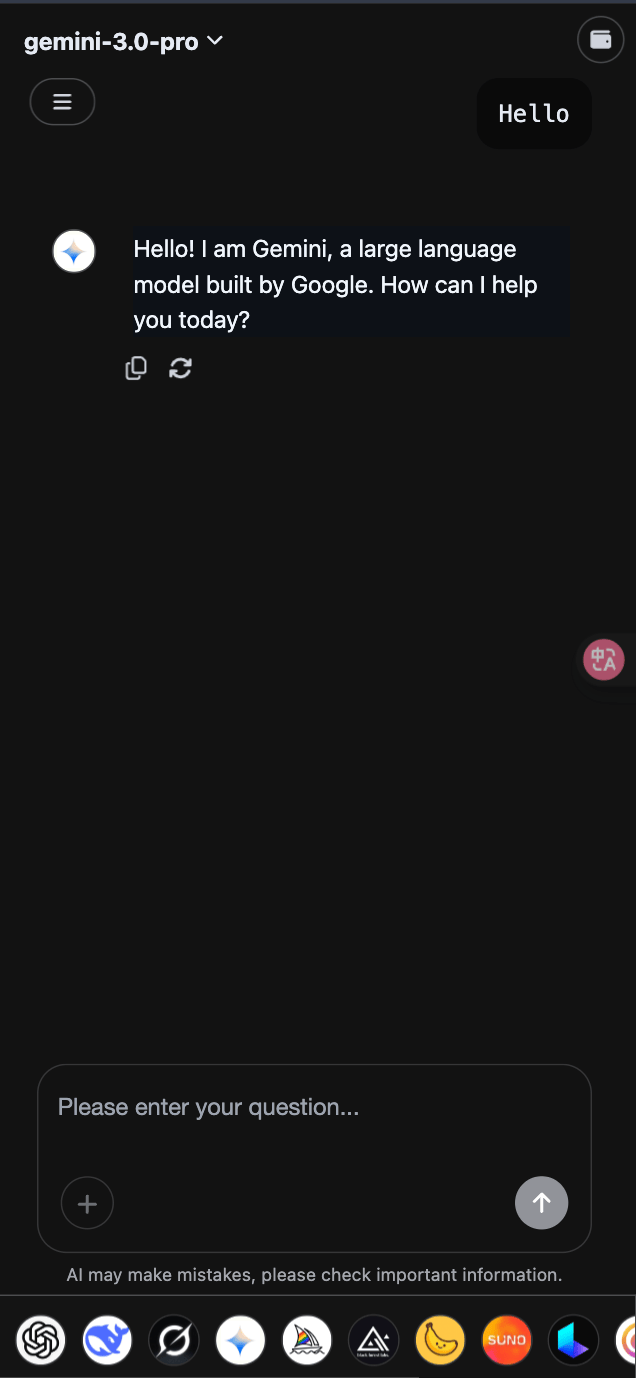Copy Gemini's reply text
The height and width of the screenshot is (1378, 636).
pyautogui.click(x=136, y=368)
